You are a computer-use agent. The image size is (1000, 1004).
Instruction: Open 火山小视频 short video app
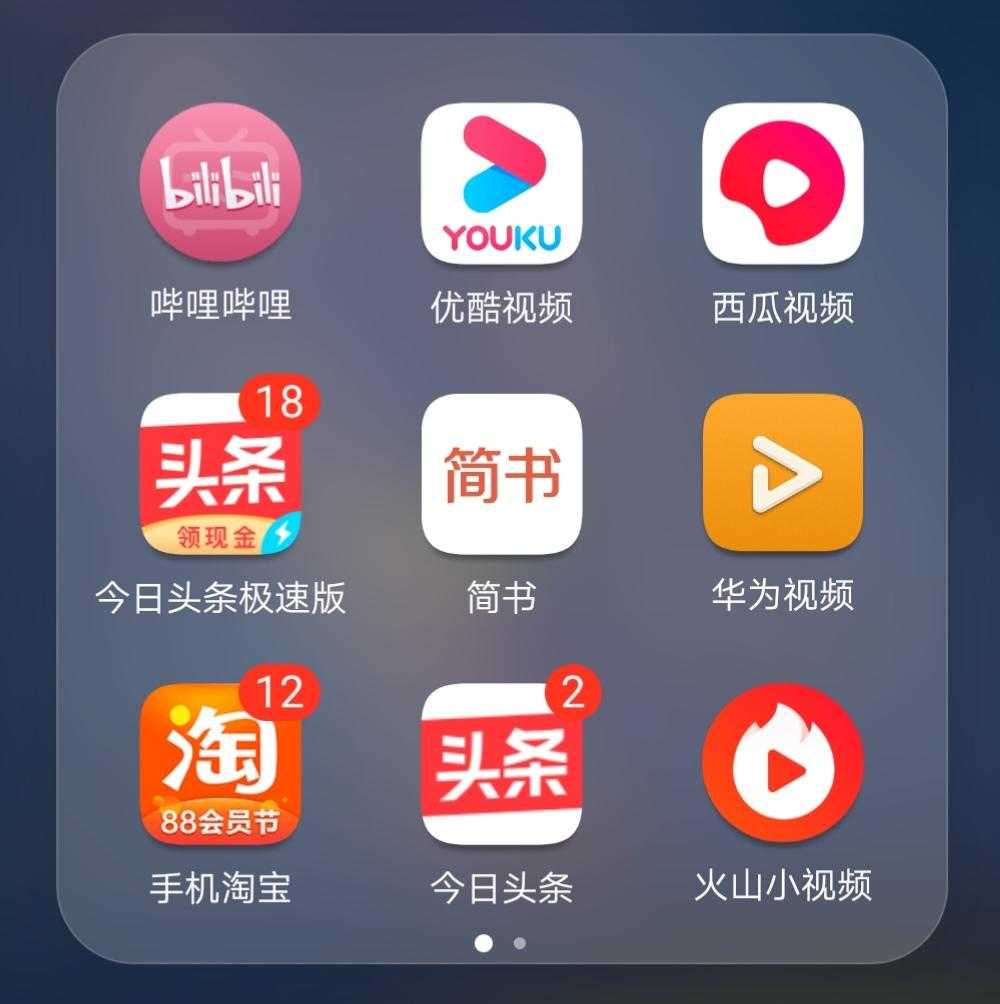pos(783,765)
